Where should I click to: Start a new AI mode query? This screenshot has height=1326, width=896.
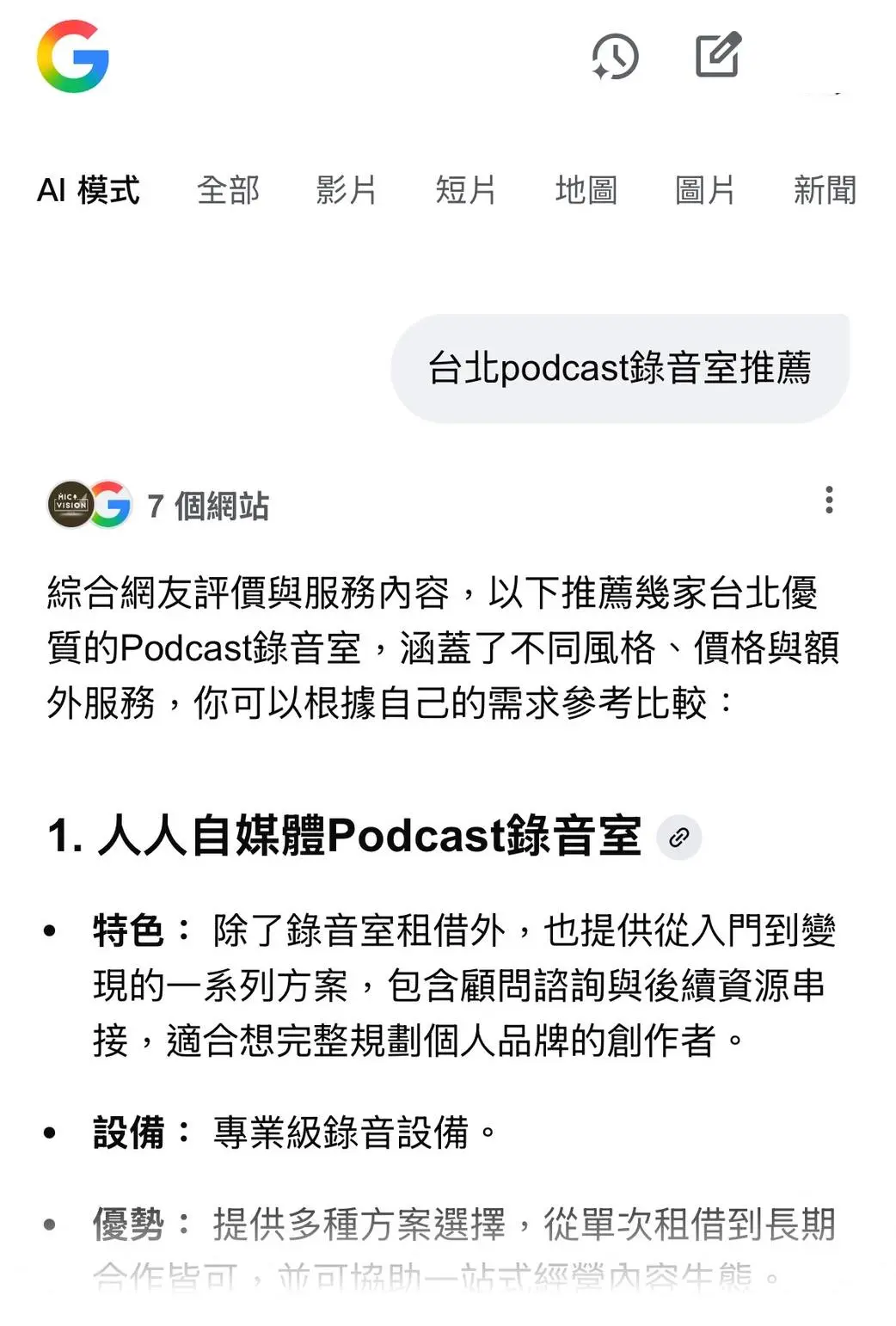click(x=718, y=55)
